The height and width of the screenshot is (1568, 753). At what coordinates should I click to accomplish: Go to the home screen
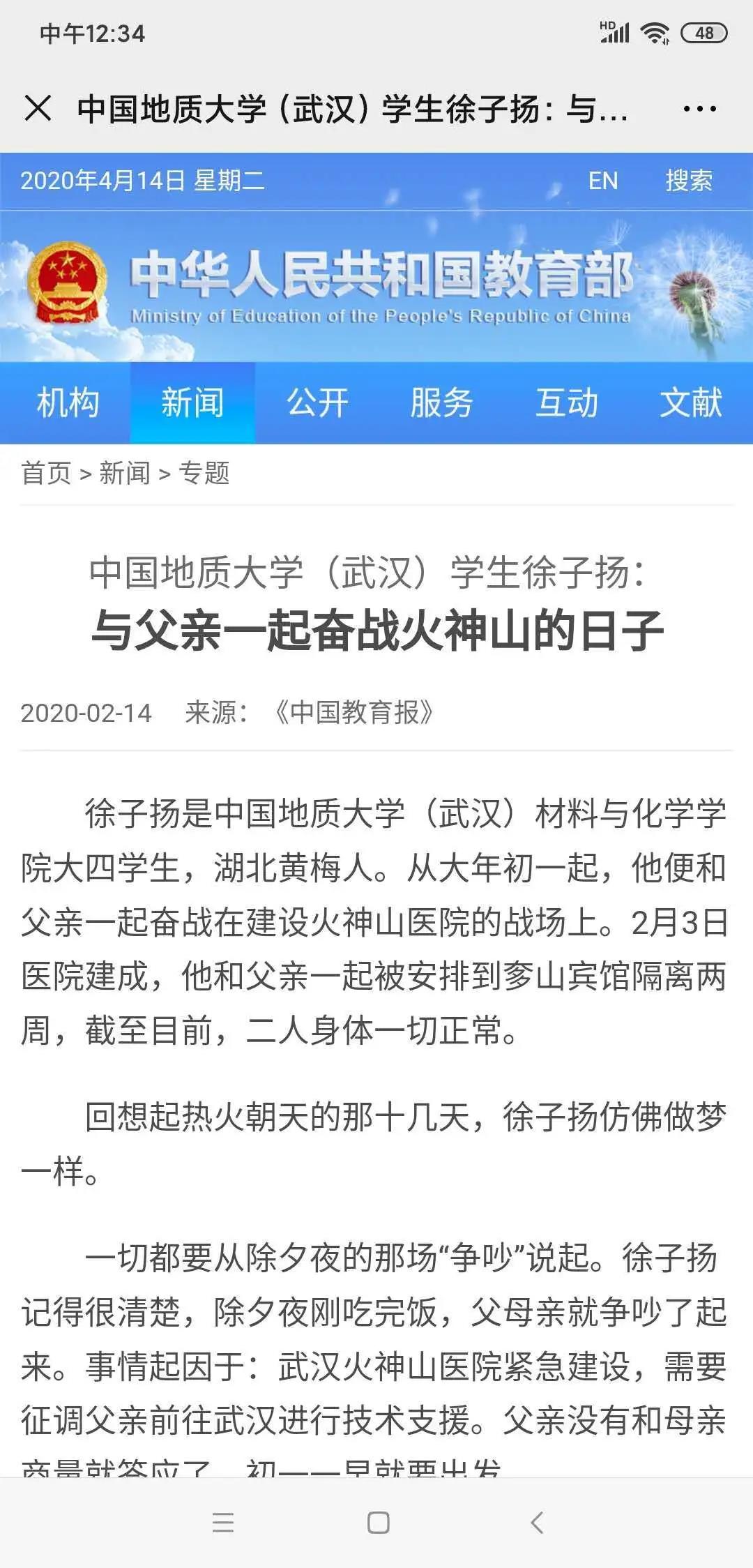(x=378, y=1522)
